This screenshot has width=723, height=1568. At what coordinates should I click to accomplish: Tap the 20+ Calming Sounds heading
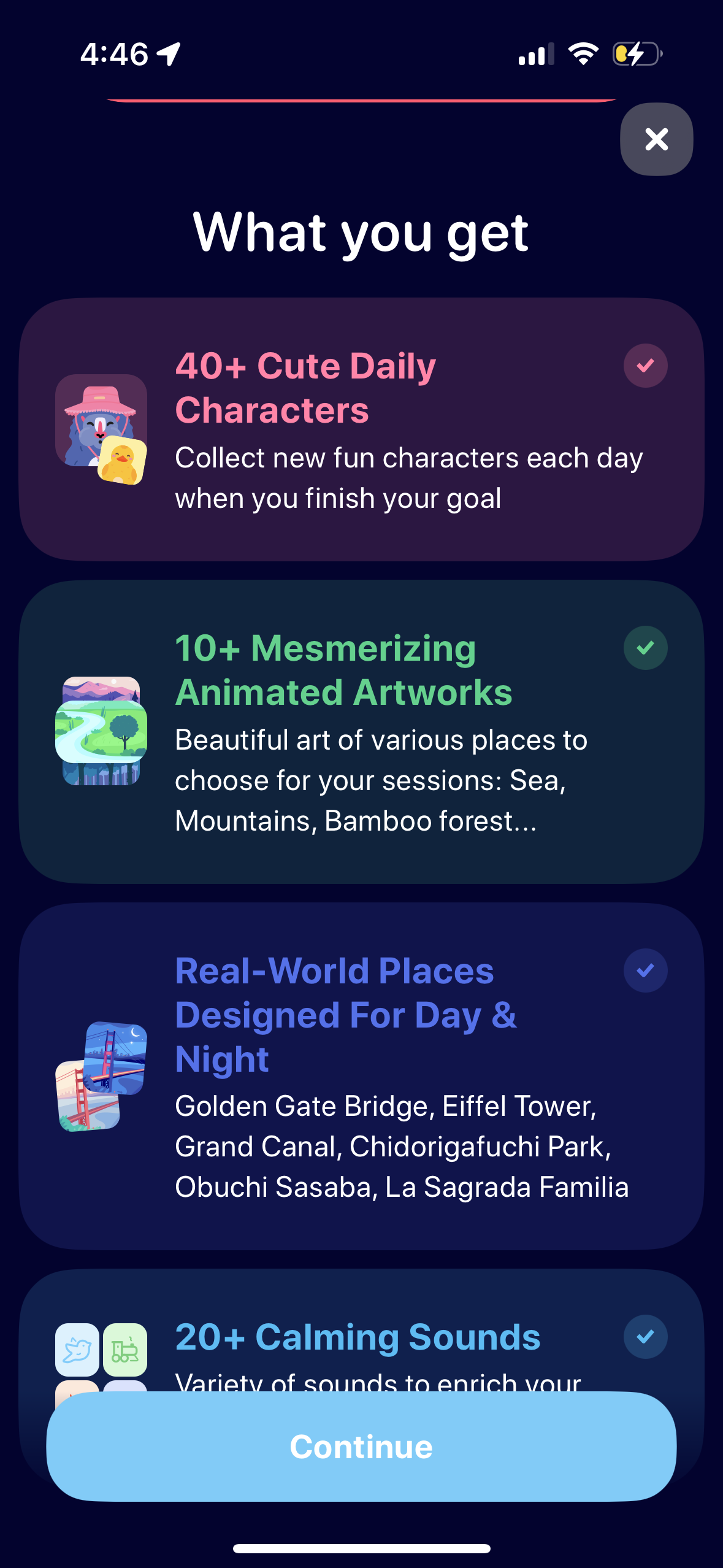pyautogui.click(x=357, y=1337)
